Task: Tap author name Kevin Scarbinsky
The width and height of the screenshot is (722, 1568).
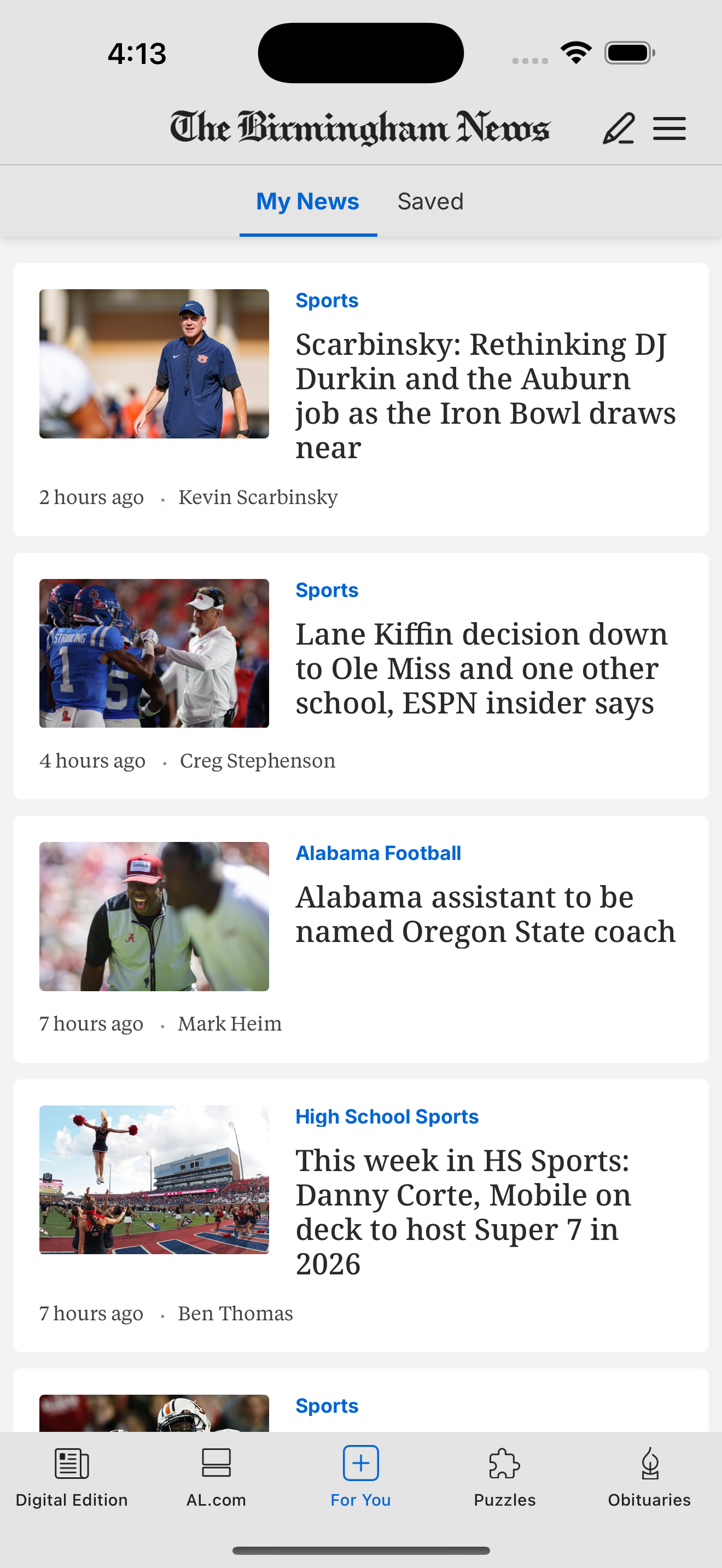Action: (x=258, y=496)
